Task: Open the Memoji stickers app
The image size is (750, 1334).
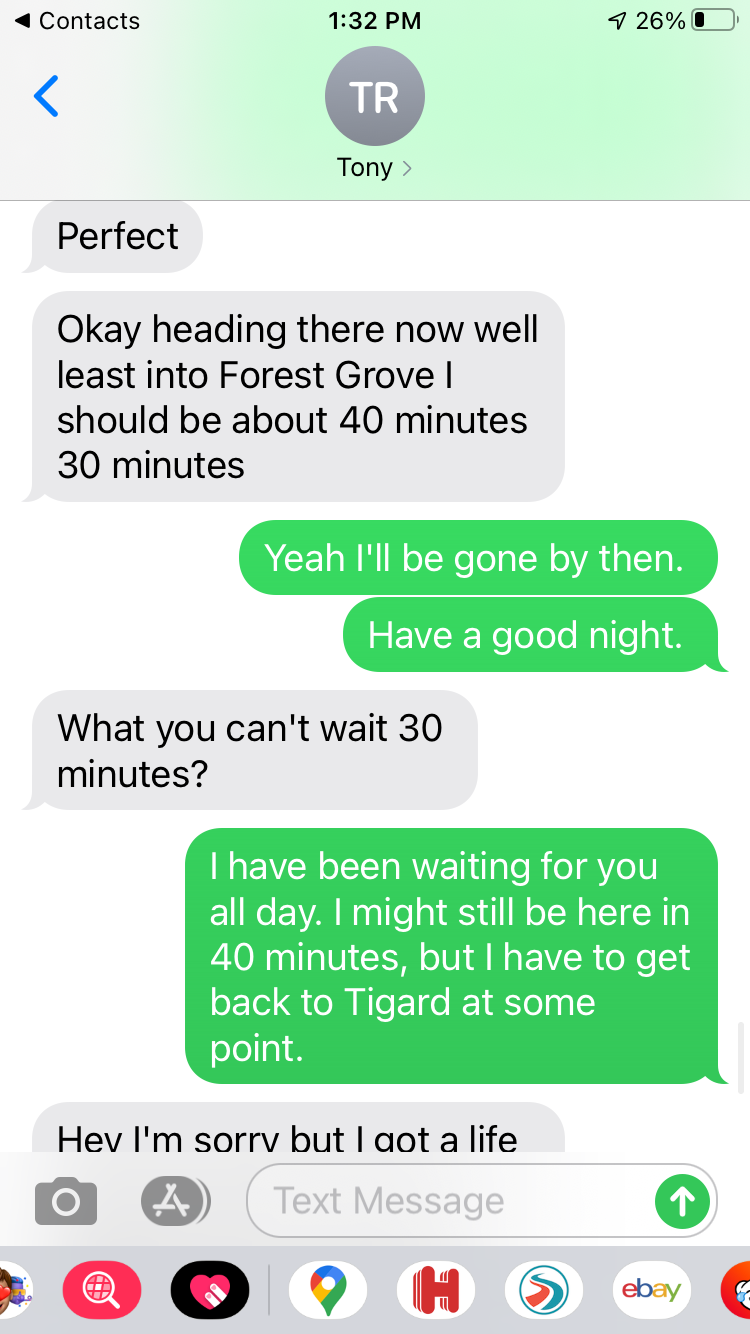Action: 14,1290
